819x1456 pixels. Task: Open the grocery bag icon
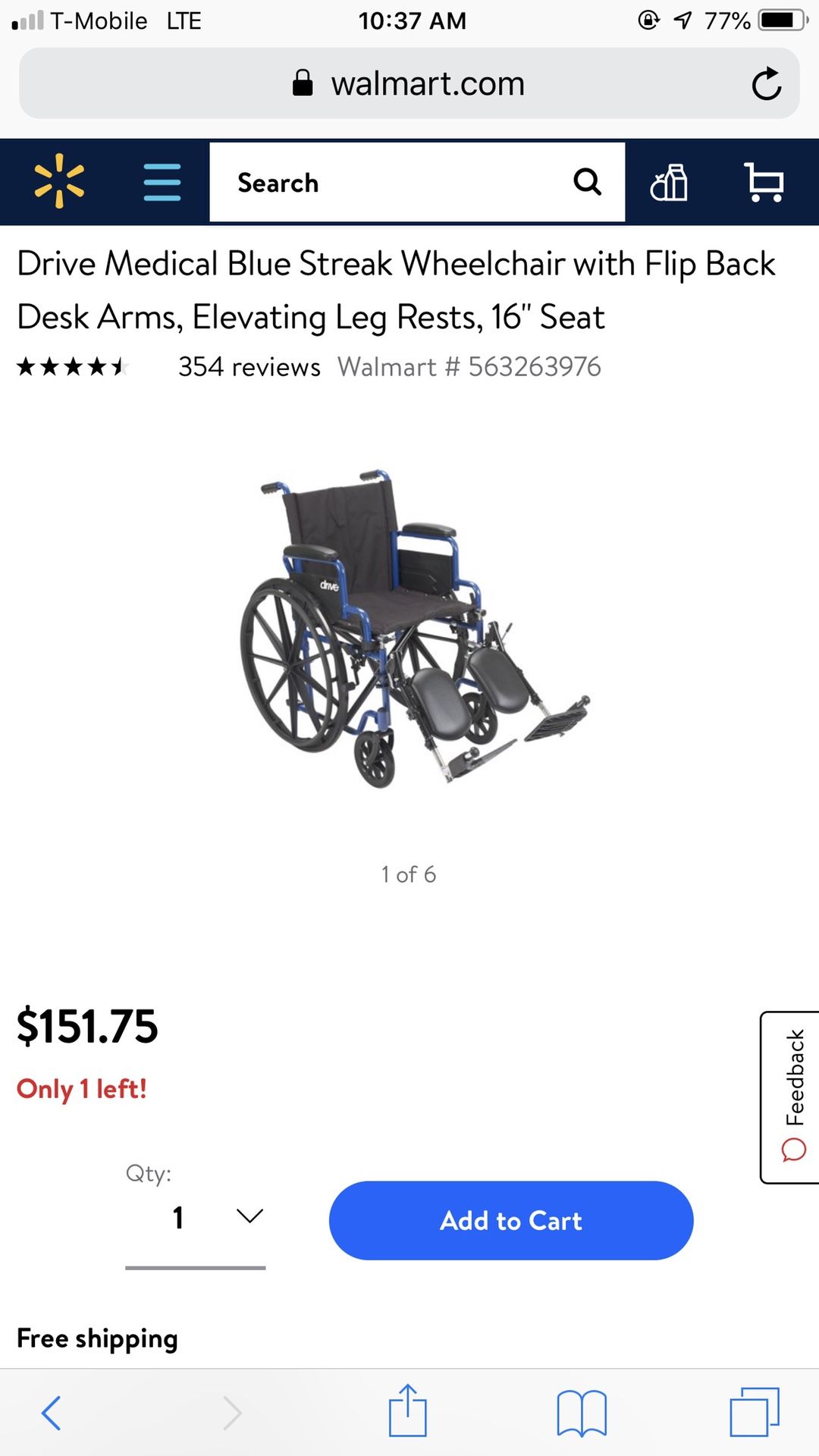(x=669, y=183)
